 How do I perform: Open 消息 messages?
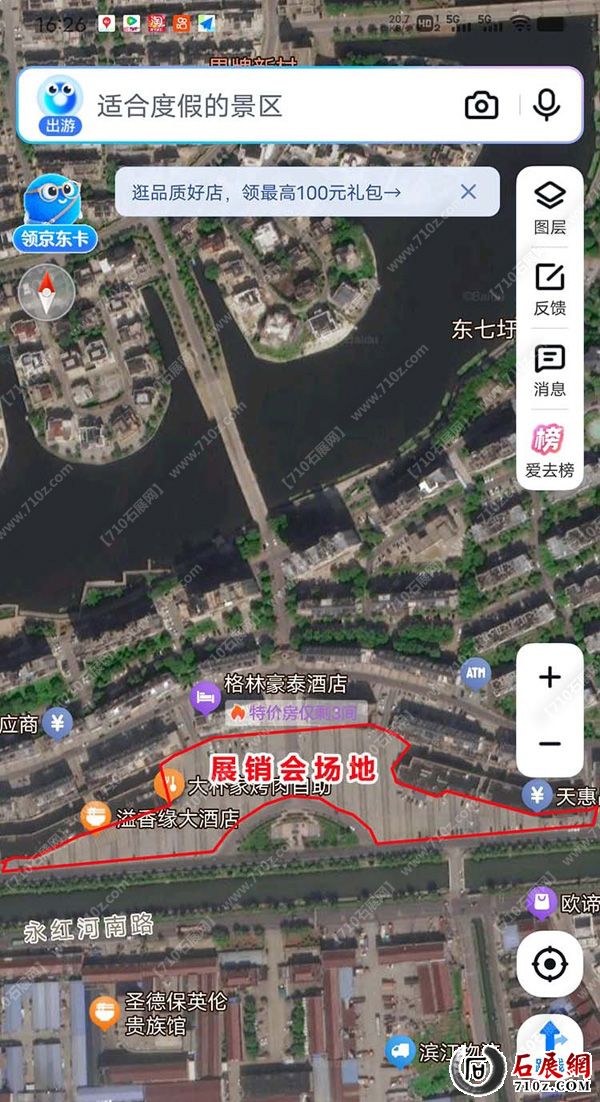click(x=550, y=369)
